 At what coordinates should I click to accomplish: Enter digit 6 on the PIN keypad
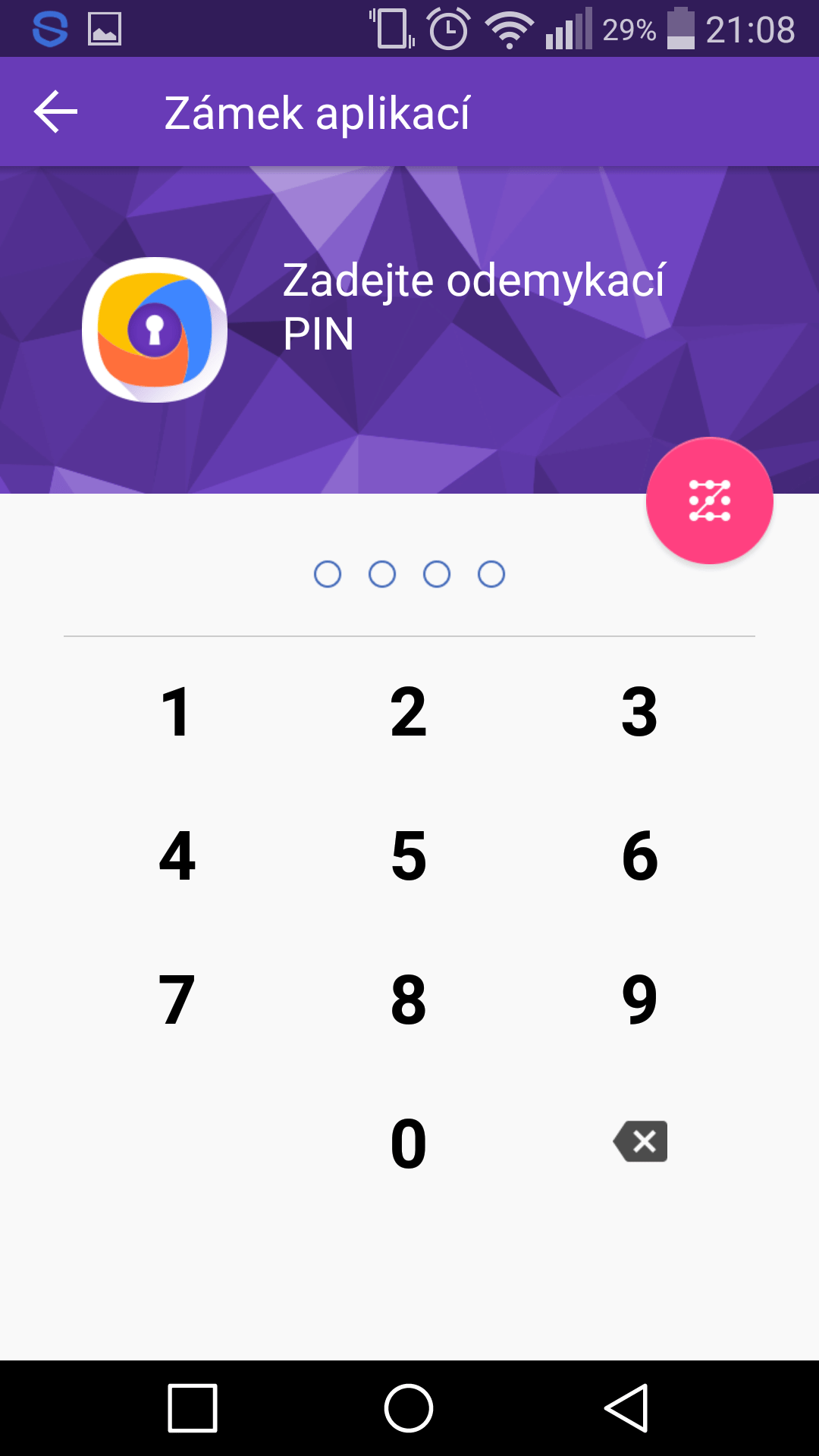click(639, 855)
